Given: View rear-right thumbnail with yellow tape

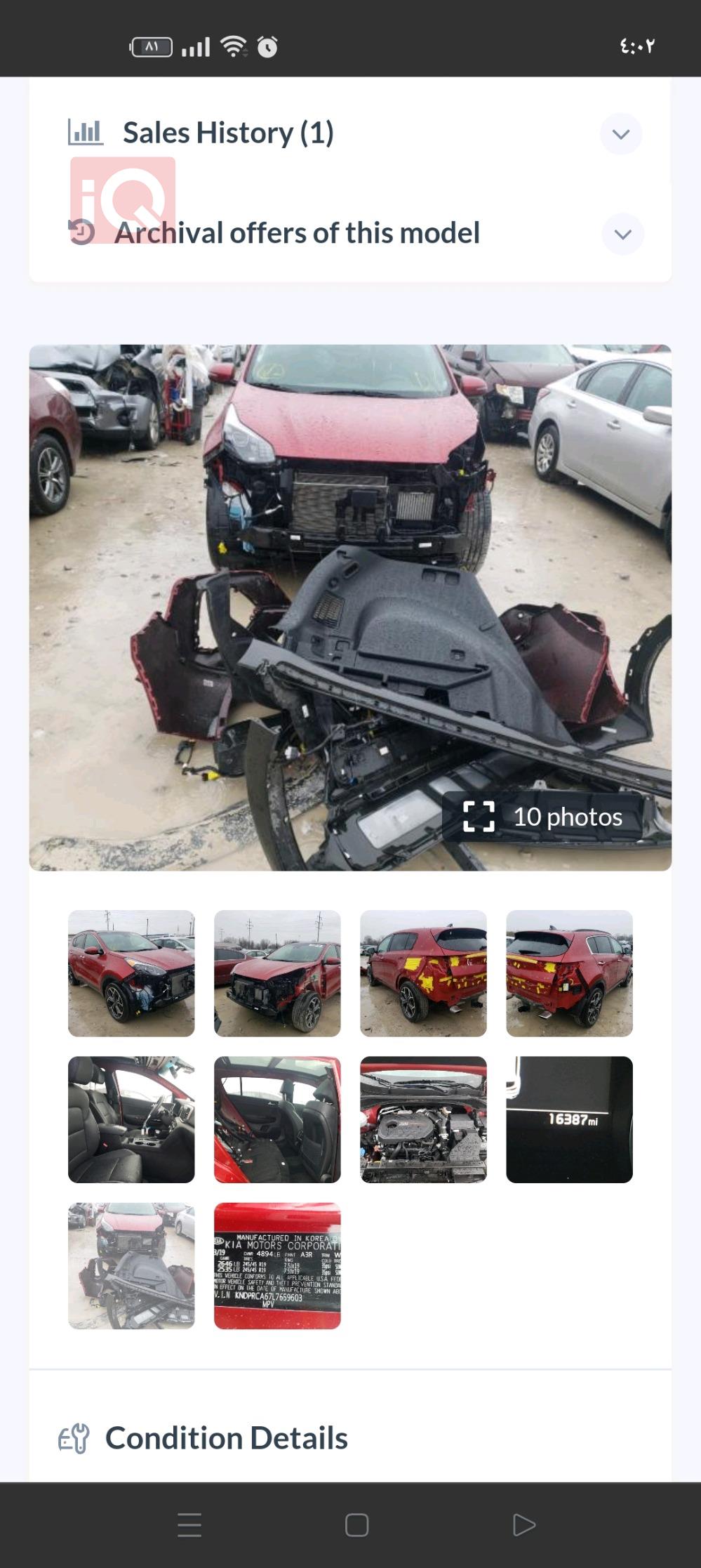Looking at the screenshot, I should tap(569, 973).
